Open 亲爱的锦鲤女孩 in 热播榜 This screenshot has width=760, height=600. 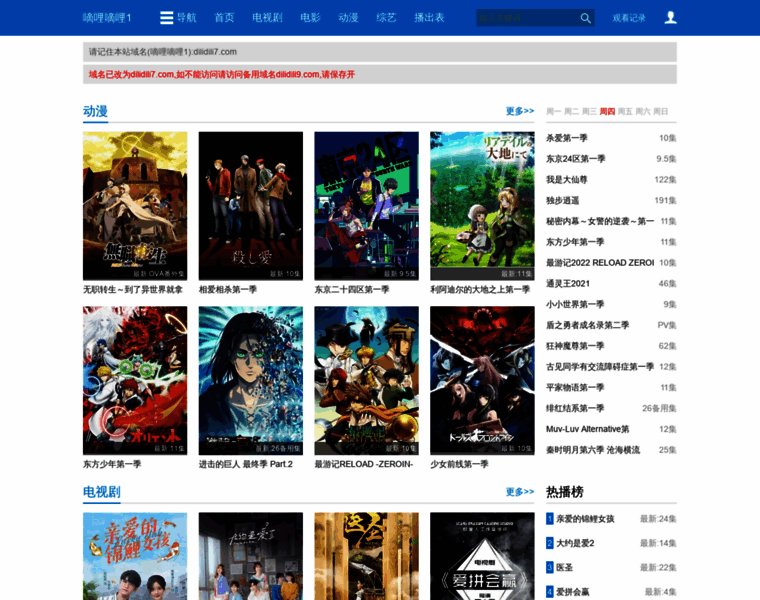pyautogui.click(x=585, y=519)
